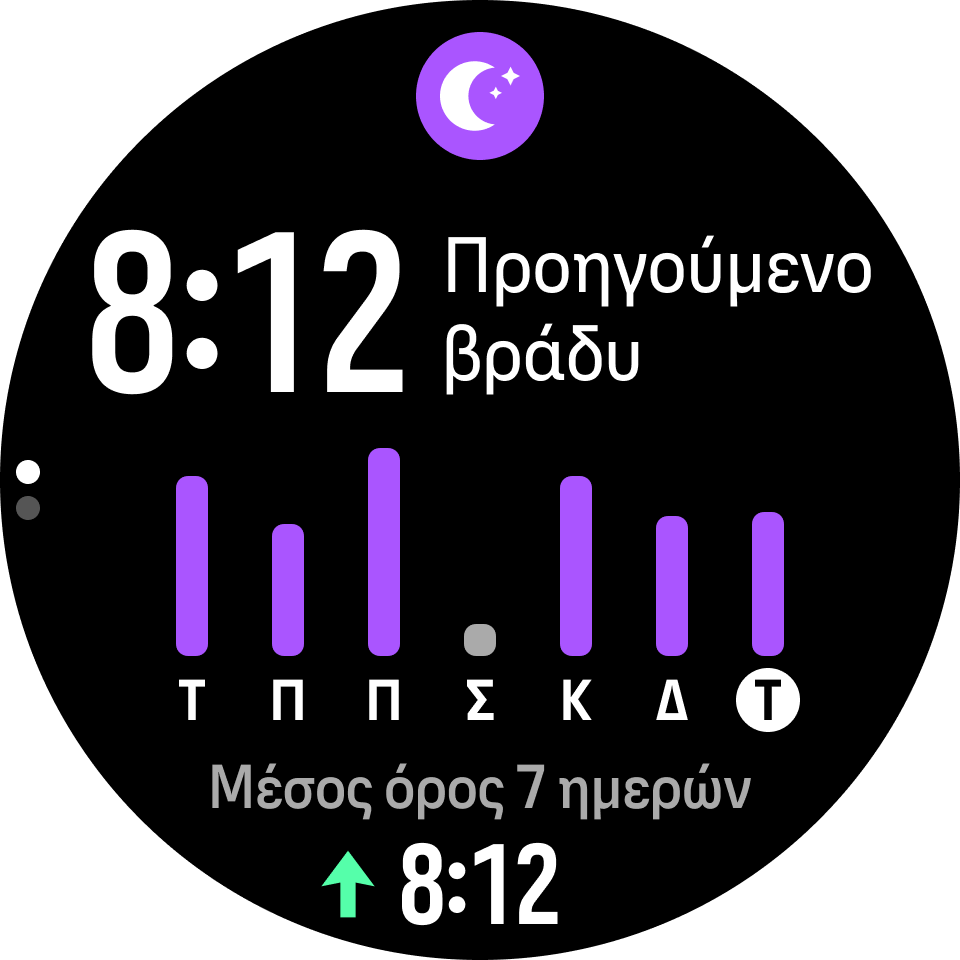Select the empty sleep entry for Σ
960x960 pixels.
click(480, 640)
